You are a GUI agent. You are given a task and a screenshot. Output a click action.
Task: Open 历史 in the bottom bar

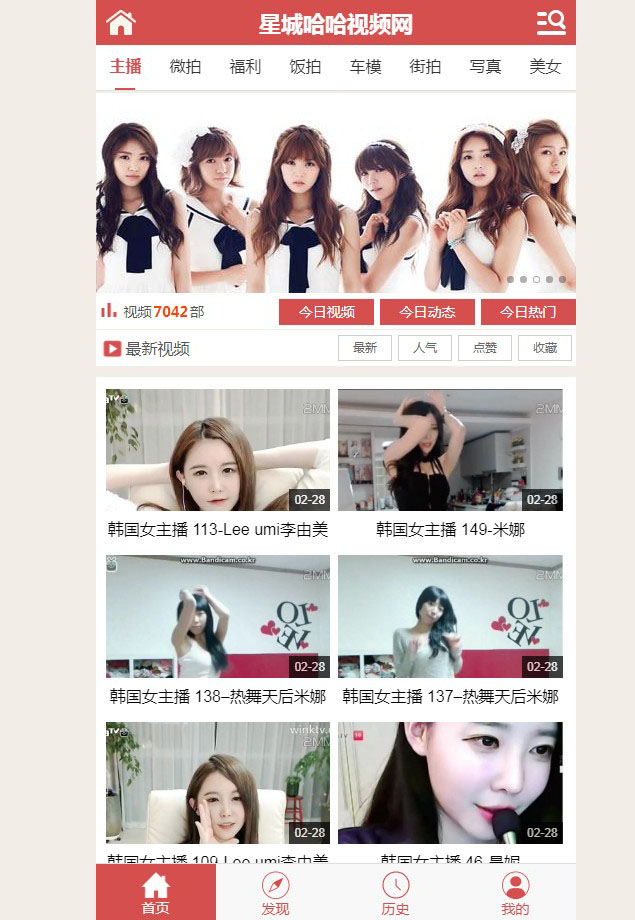point(395,893)
